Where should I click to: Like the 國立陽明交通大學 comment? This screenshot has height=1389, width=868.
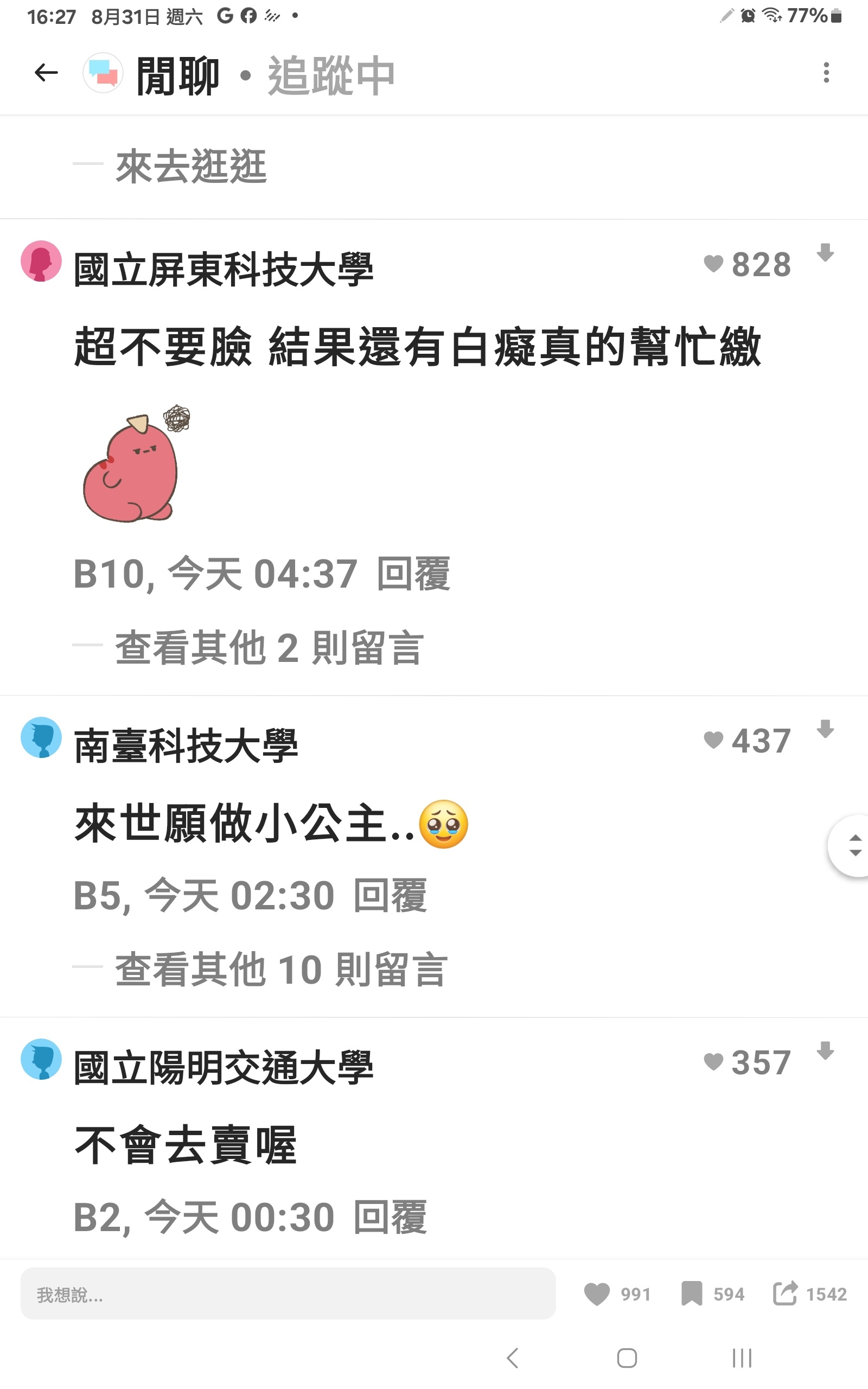pyautogui.click(x=713, y=1062)
